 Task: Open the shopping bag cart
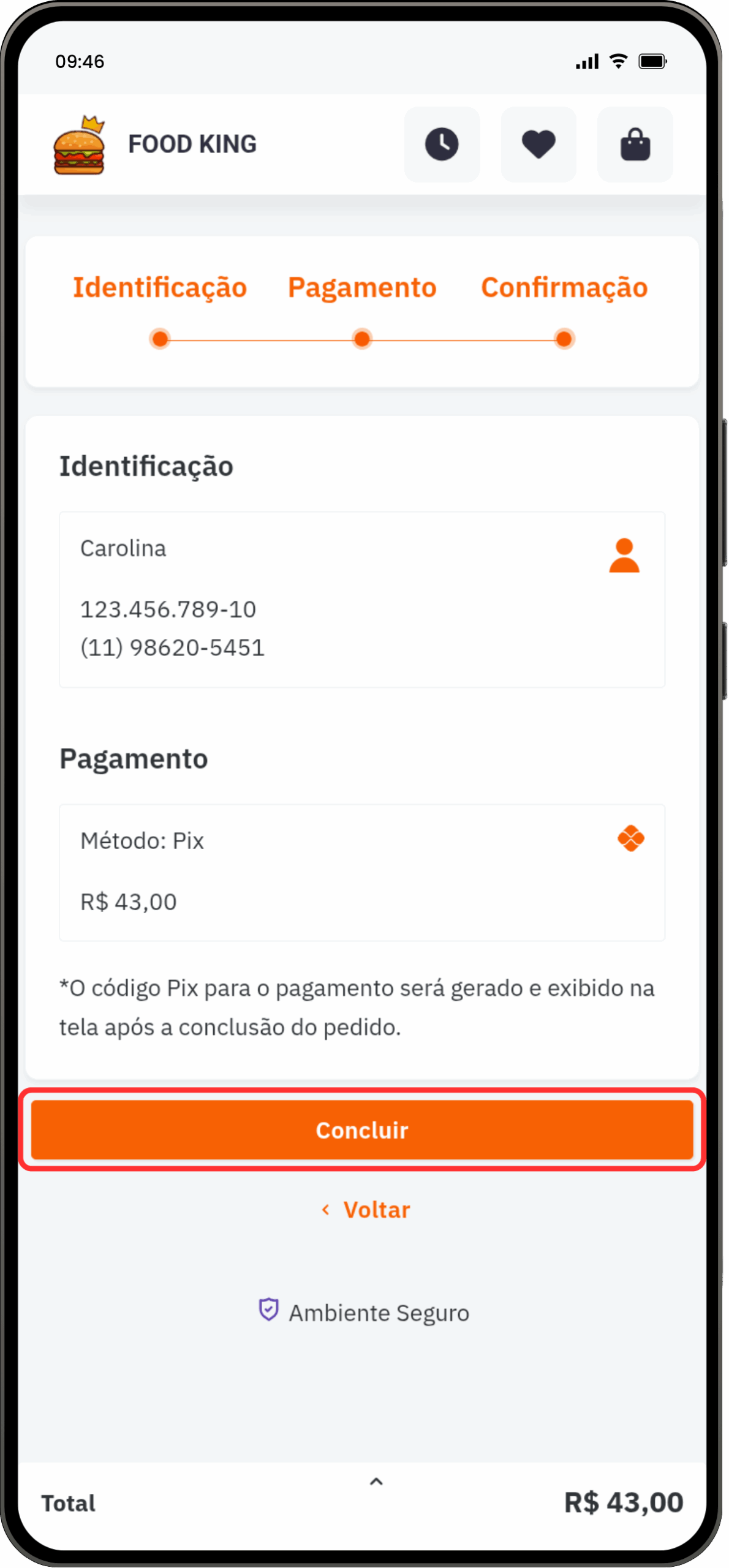(635, 145)
